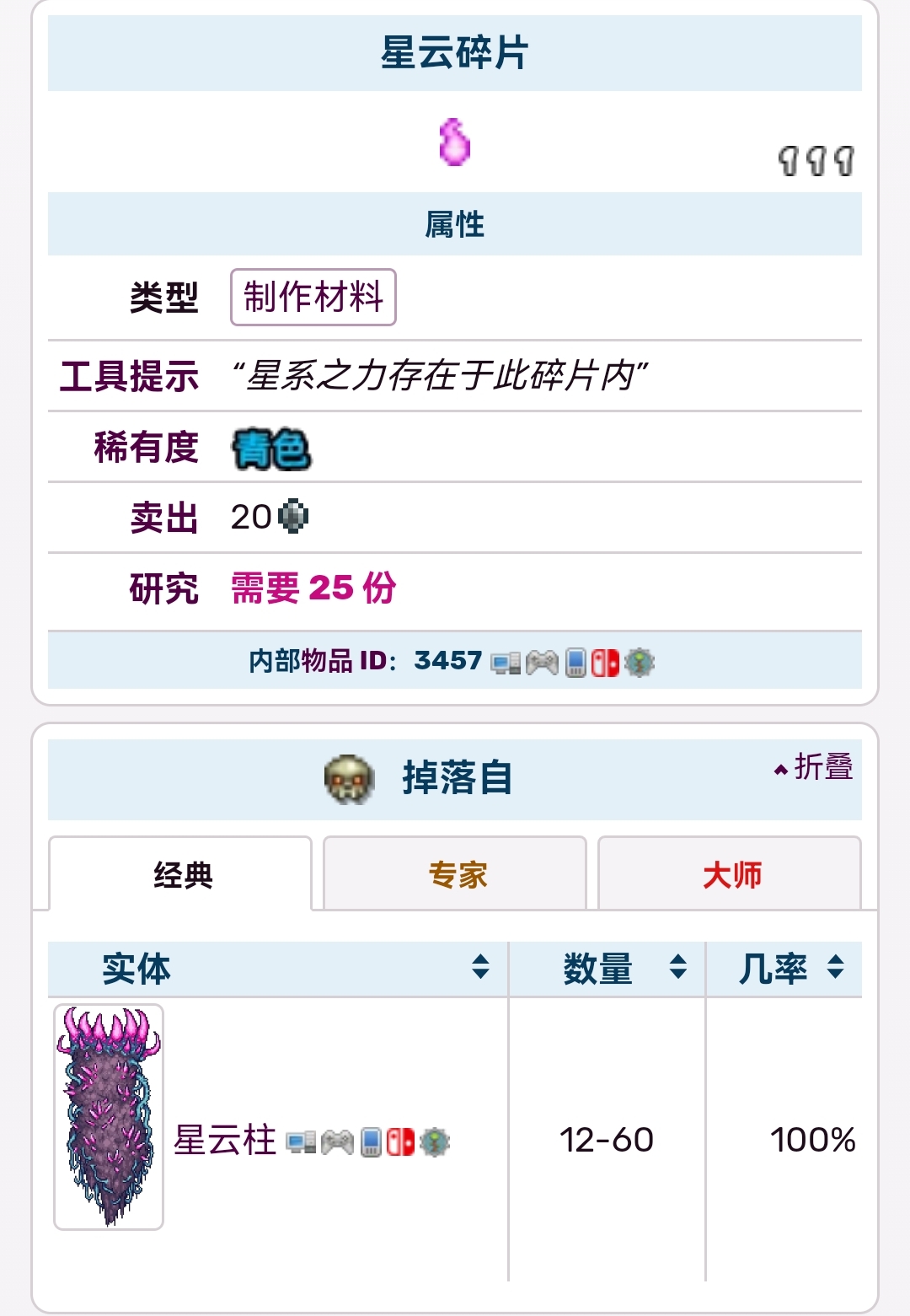Viewport: 910px width, 1316px height.
Task: Open the 青色 rarity link
Action: pos(271,449)
